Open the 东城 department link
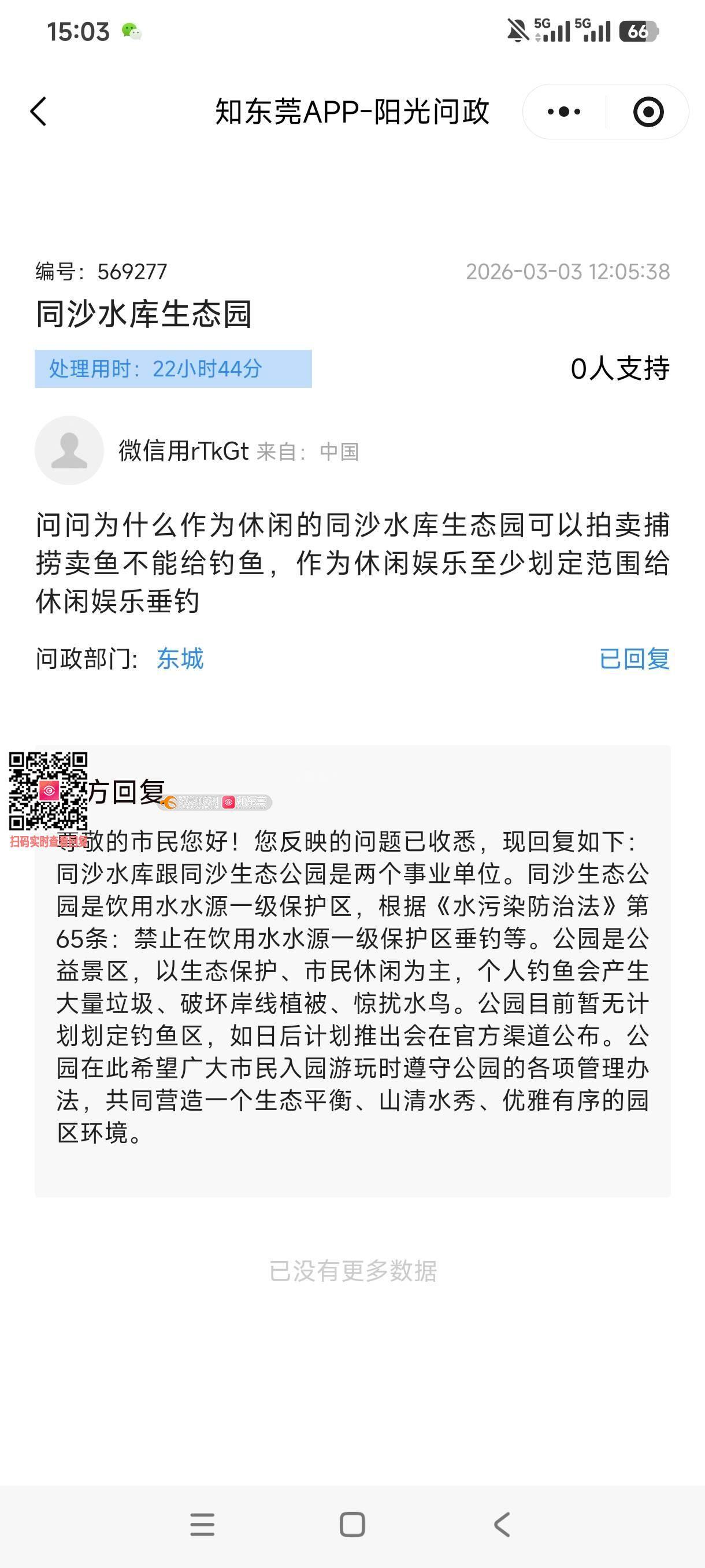This screenshot has width=705, height=1568. 180,659
